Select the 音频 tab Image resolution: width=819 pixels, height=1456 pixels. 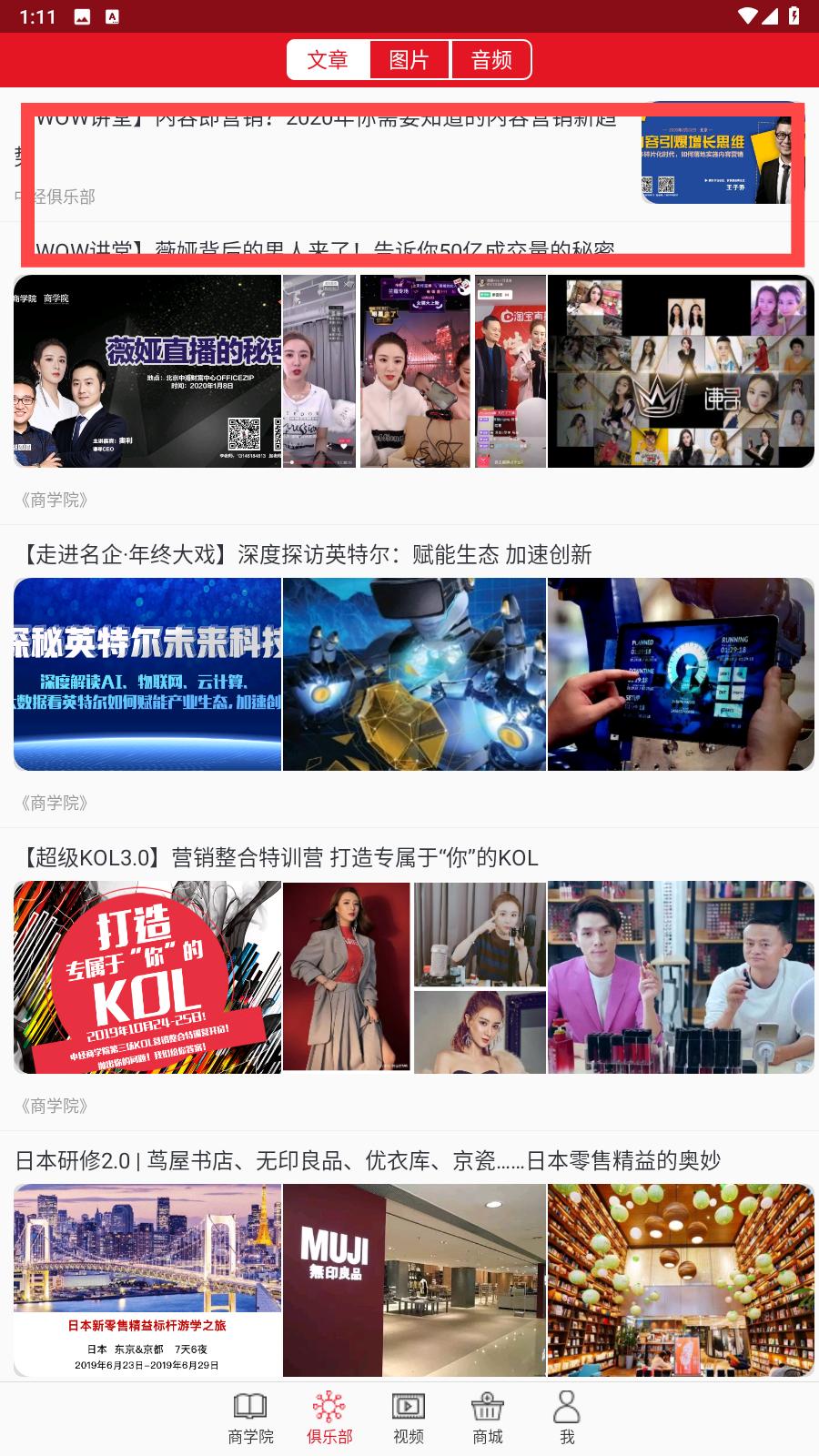[491, 60]
